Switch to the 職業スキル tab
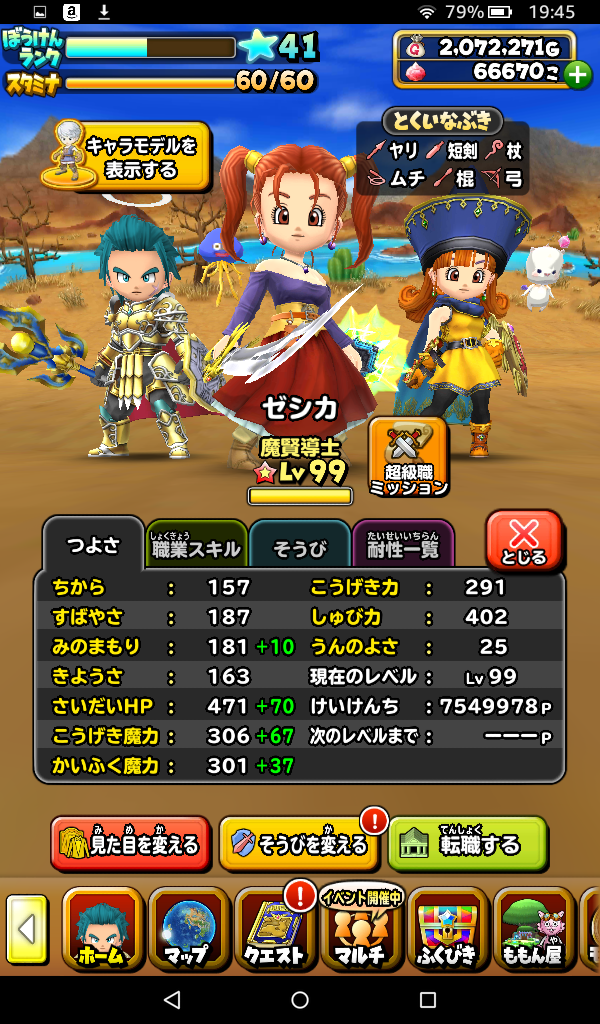 [x=196, y=546]
